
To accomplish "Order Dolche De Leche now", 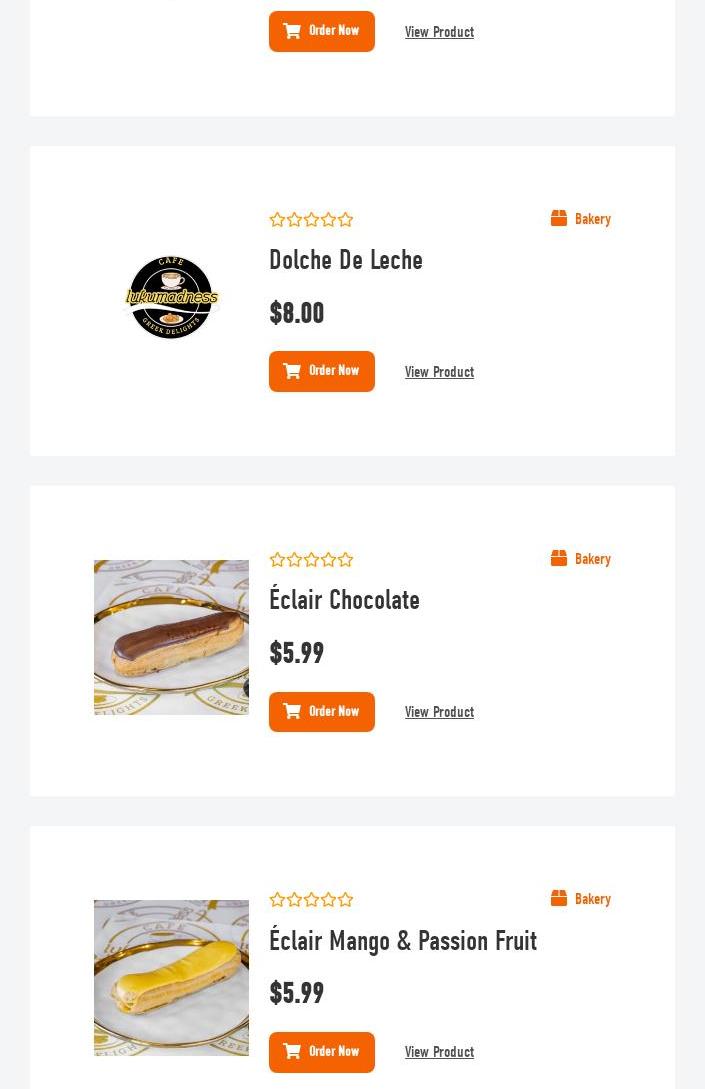I will (321, 371).
